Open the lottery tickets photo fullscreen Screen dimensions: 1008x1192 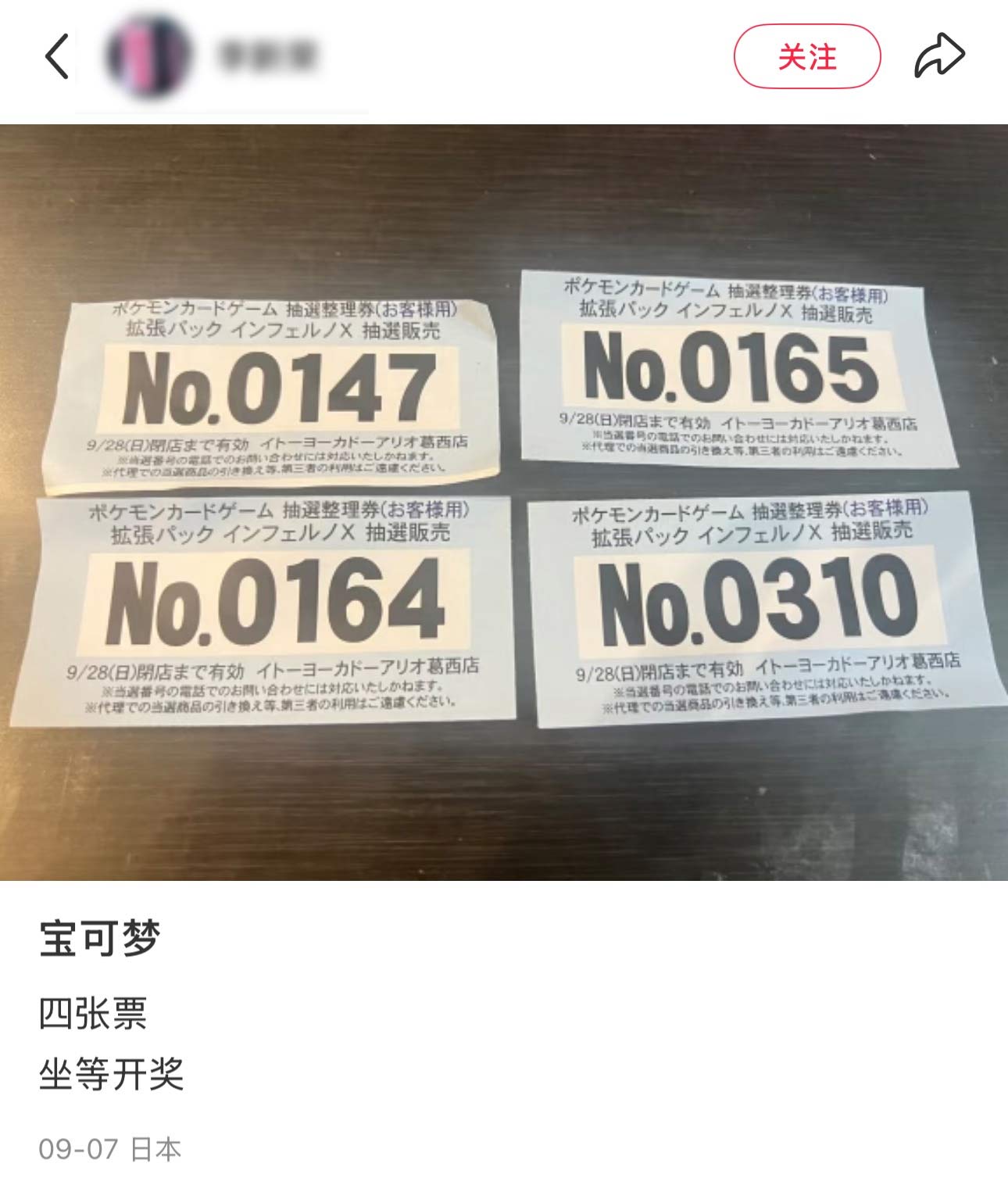pos(504,502)
